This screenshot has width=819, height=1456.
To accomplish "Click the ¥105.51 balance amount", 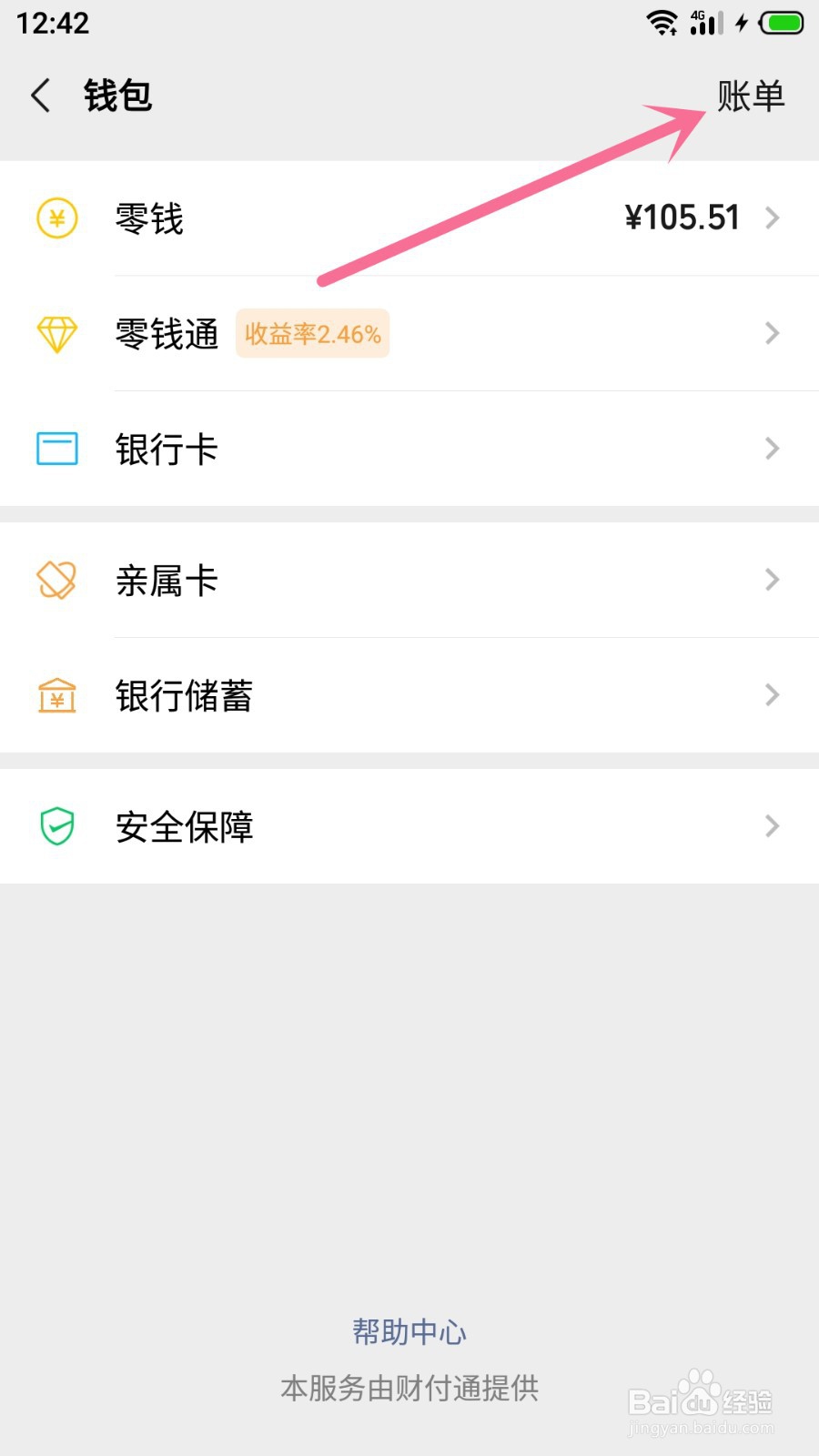I will [x=682, y=217].
